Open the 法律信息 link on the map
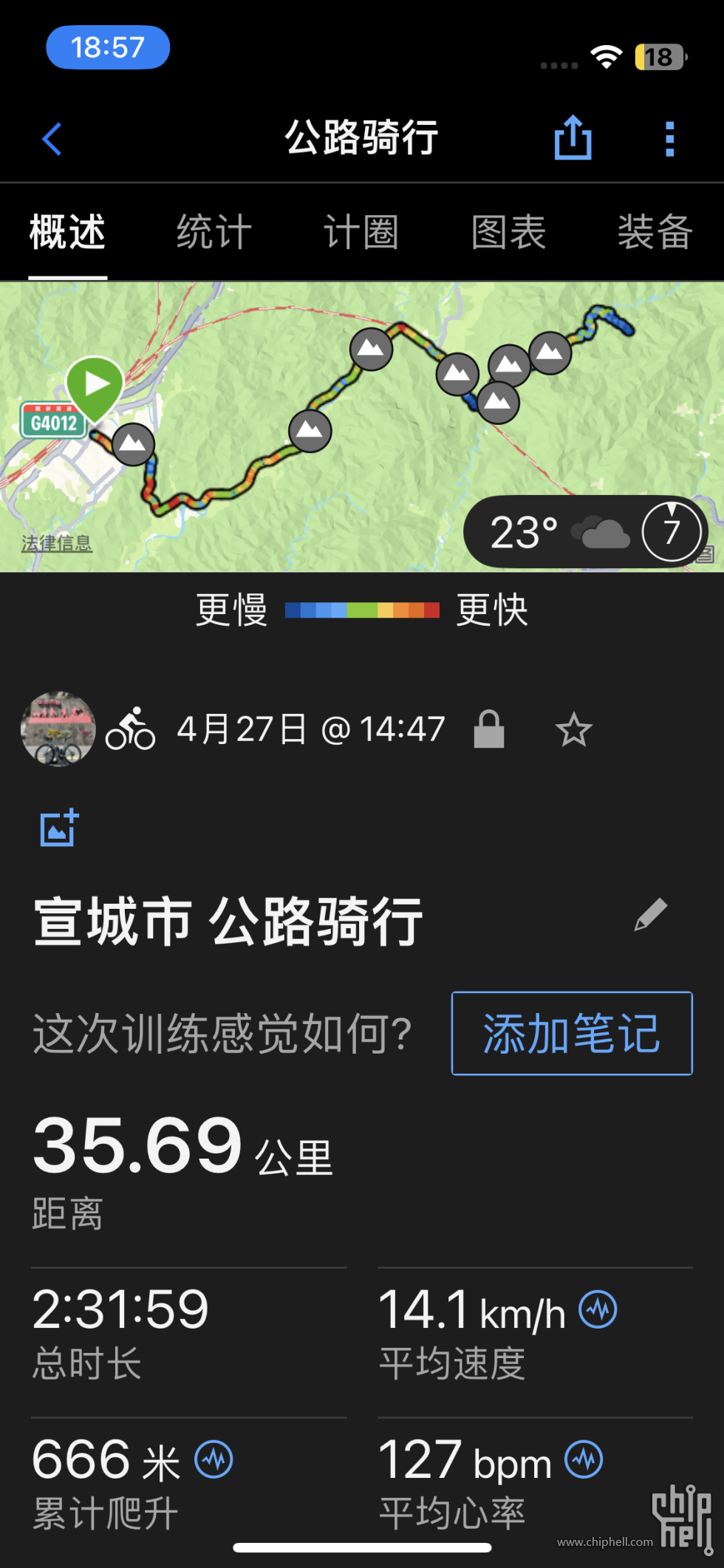724x1568 pixels. (x=57, y=544)
